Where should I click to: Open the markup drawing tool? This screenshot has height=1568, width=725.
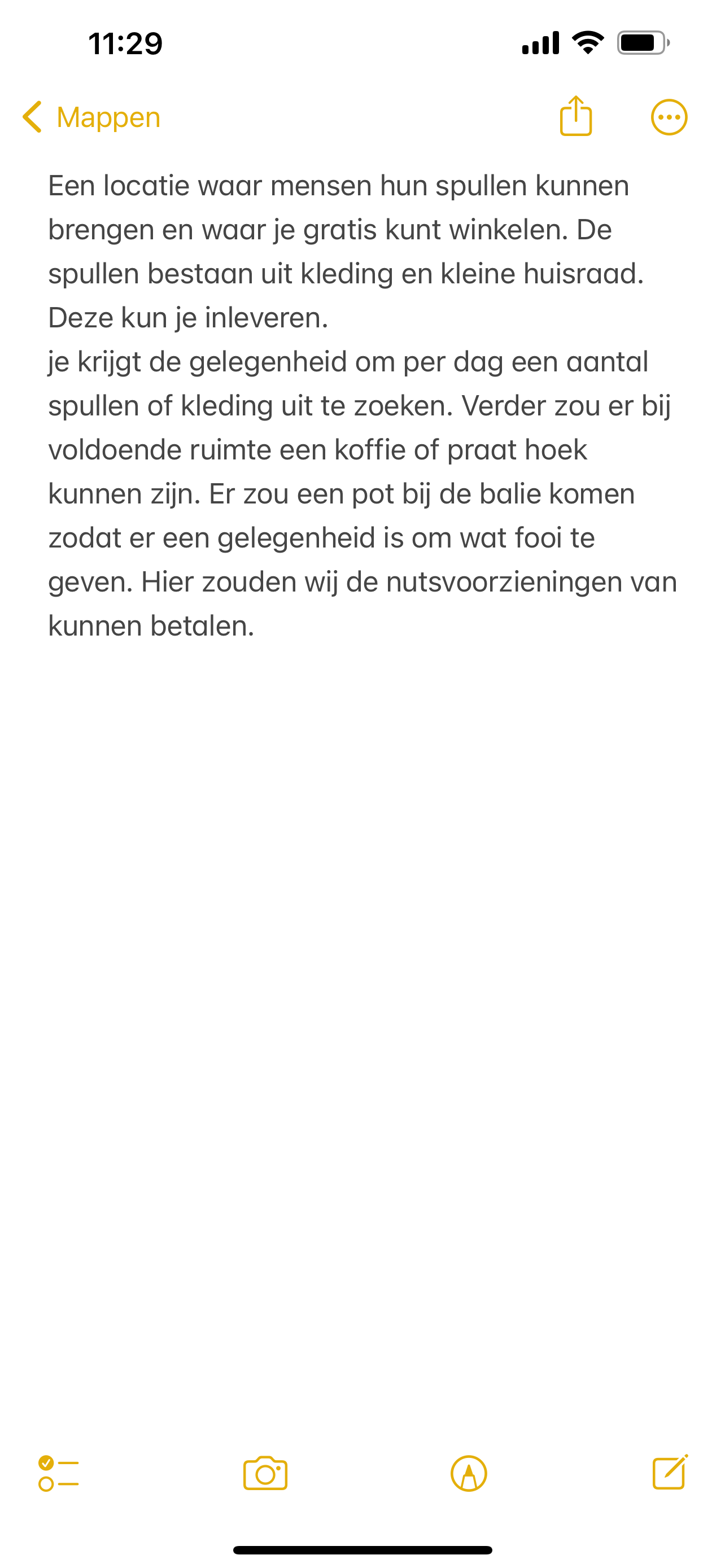click(469, 1474)
